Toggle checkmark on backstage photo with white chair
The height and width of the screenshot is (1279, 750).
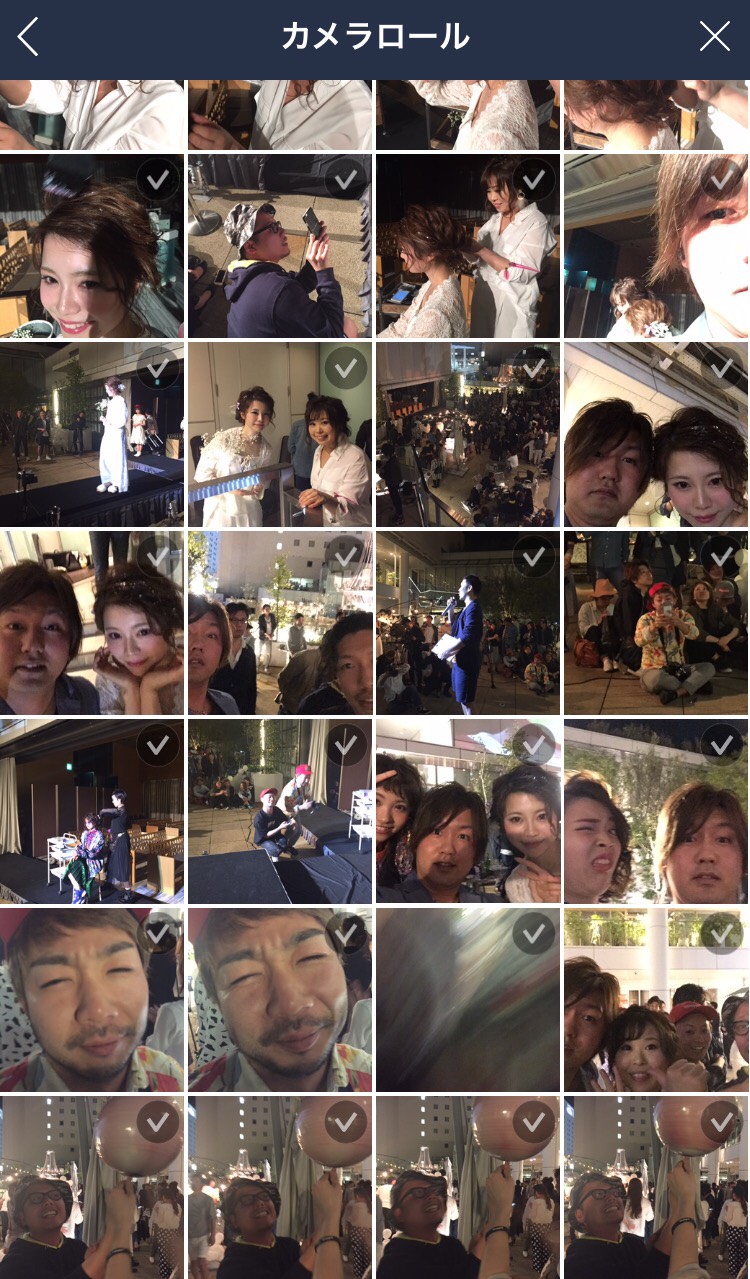157,745
